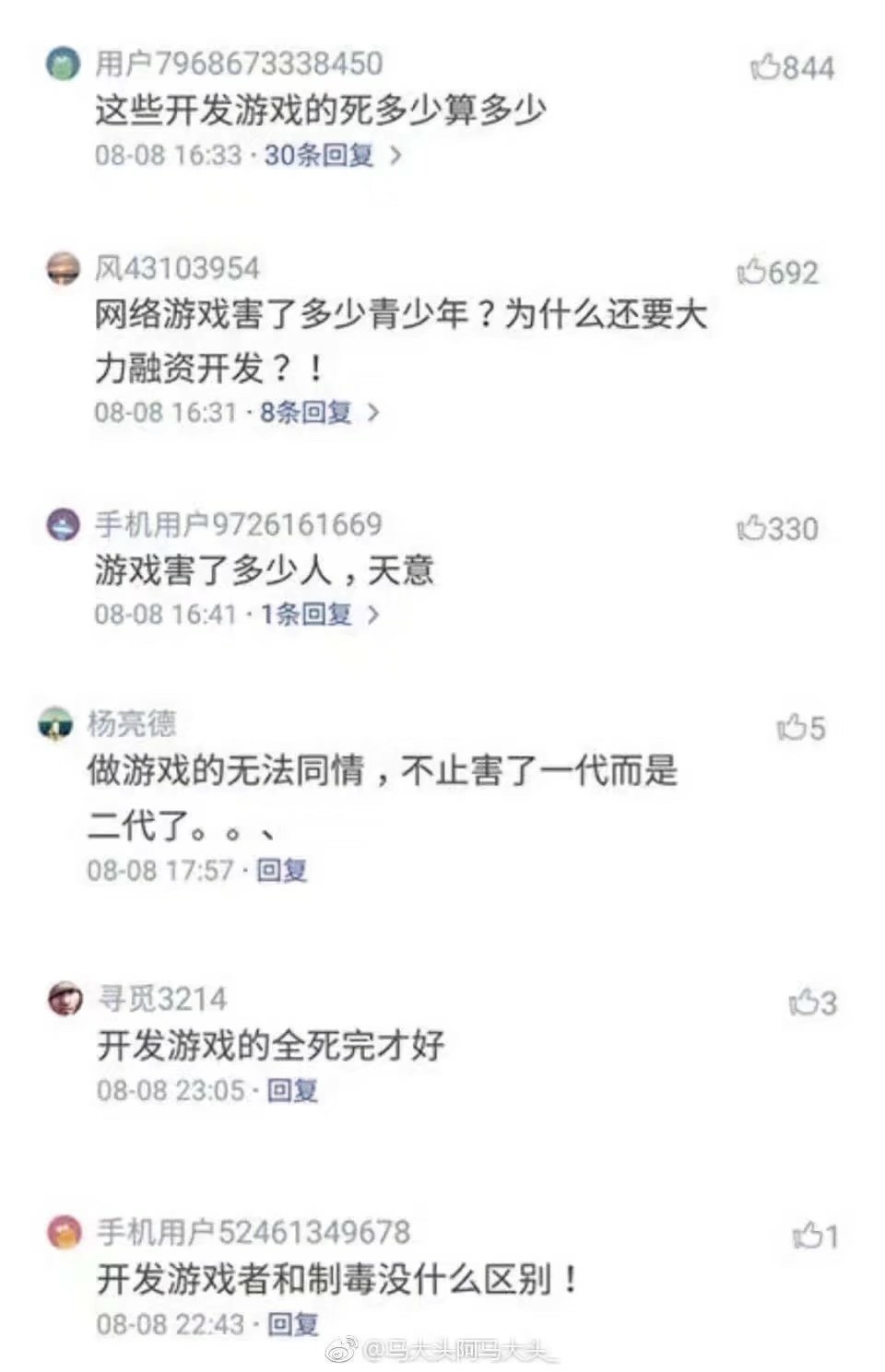The image size is (885, 1372).
Task: Like the comment by 手机用户9726161669
Action: point(751,528)
